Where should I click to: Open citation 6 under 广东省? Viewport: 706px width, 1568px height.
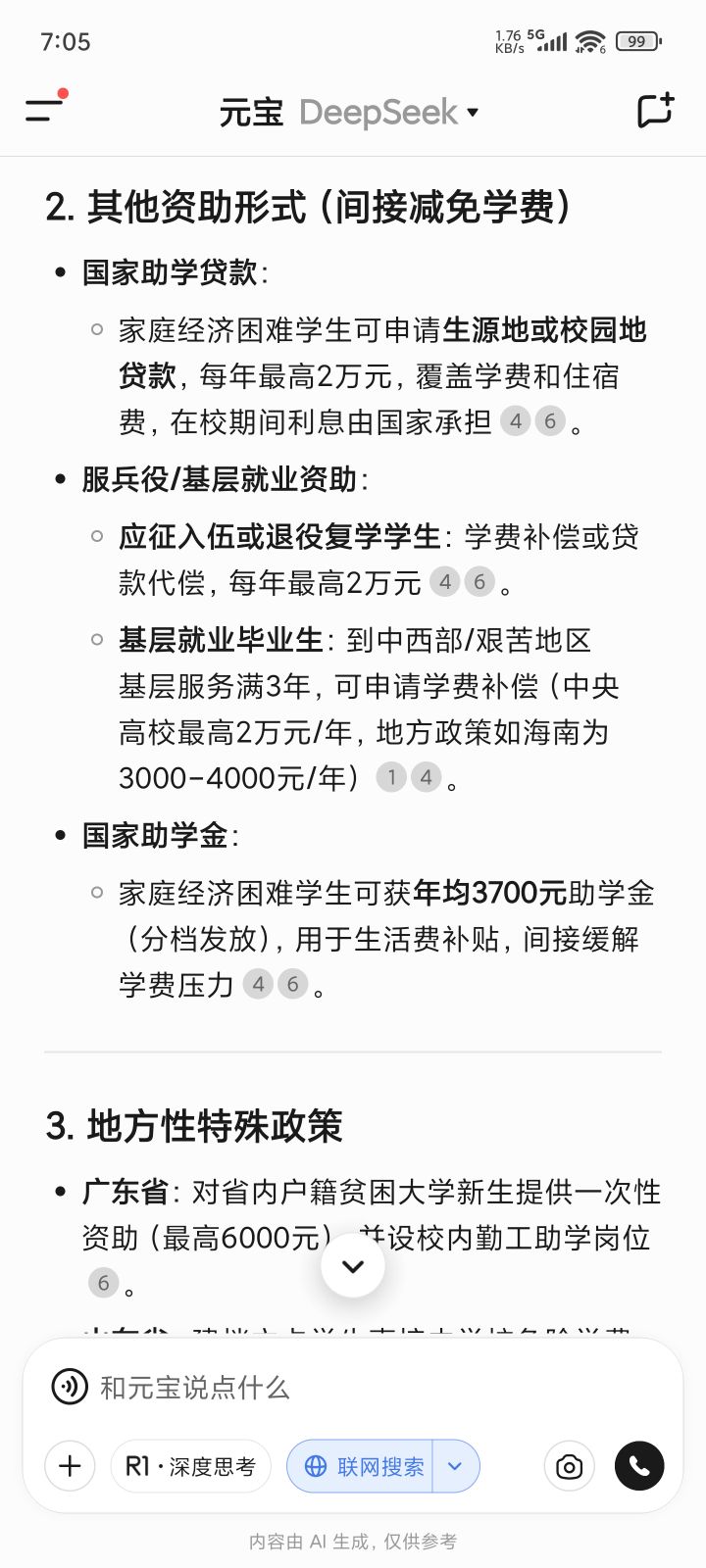click(x=103, y=1283)
